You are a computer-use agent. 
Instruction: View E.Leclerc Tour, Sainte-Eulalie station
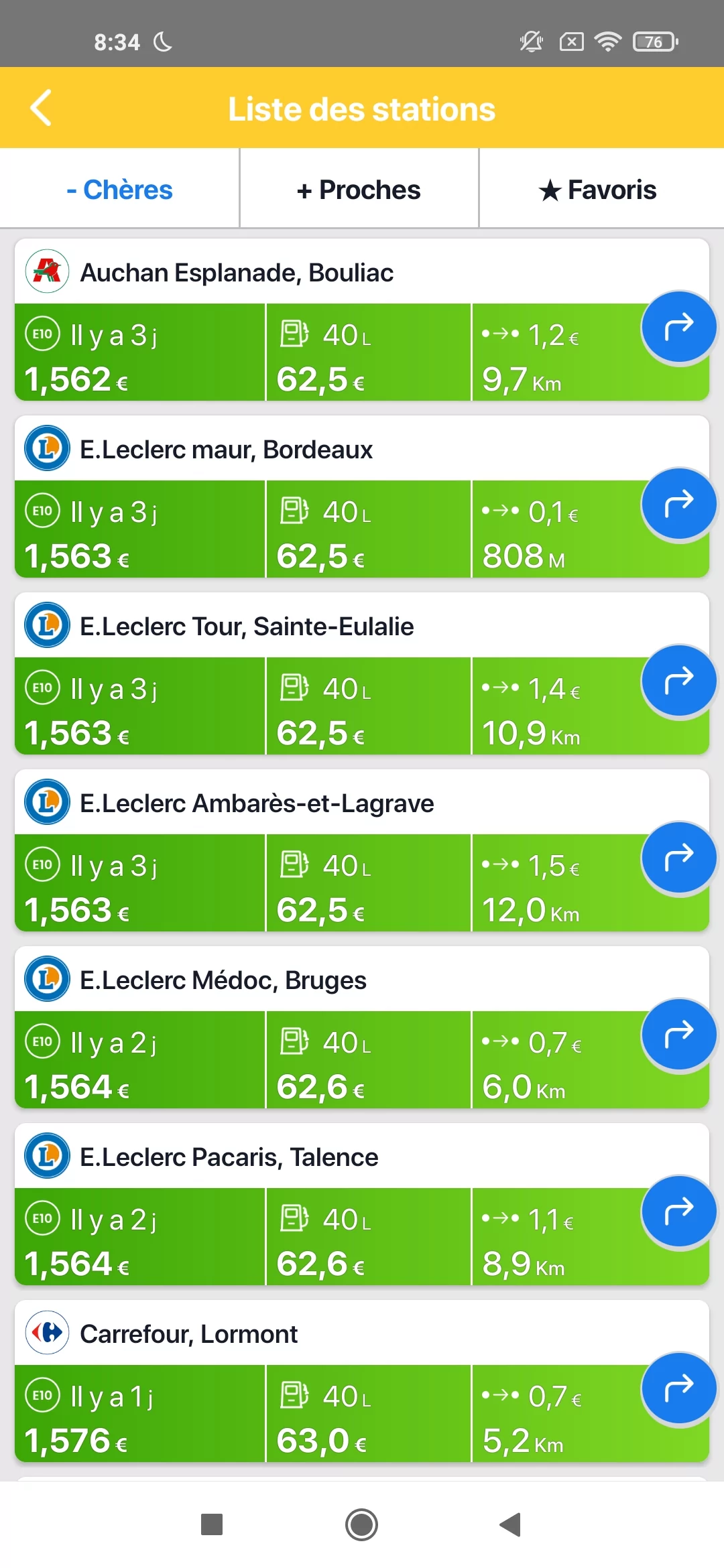point(362,673)
